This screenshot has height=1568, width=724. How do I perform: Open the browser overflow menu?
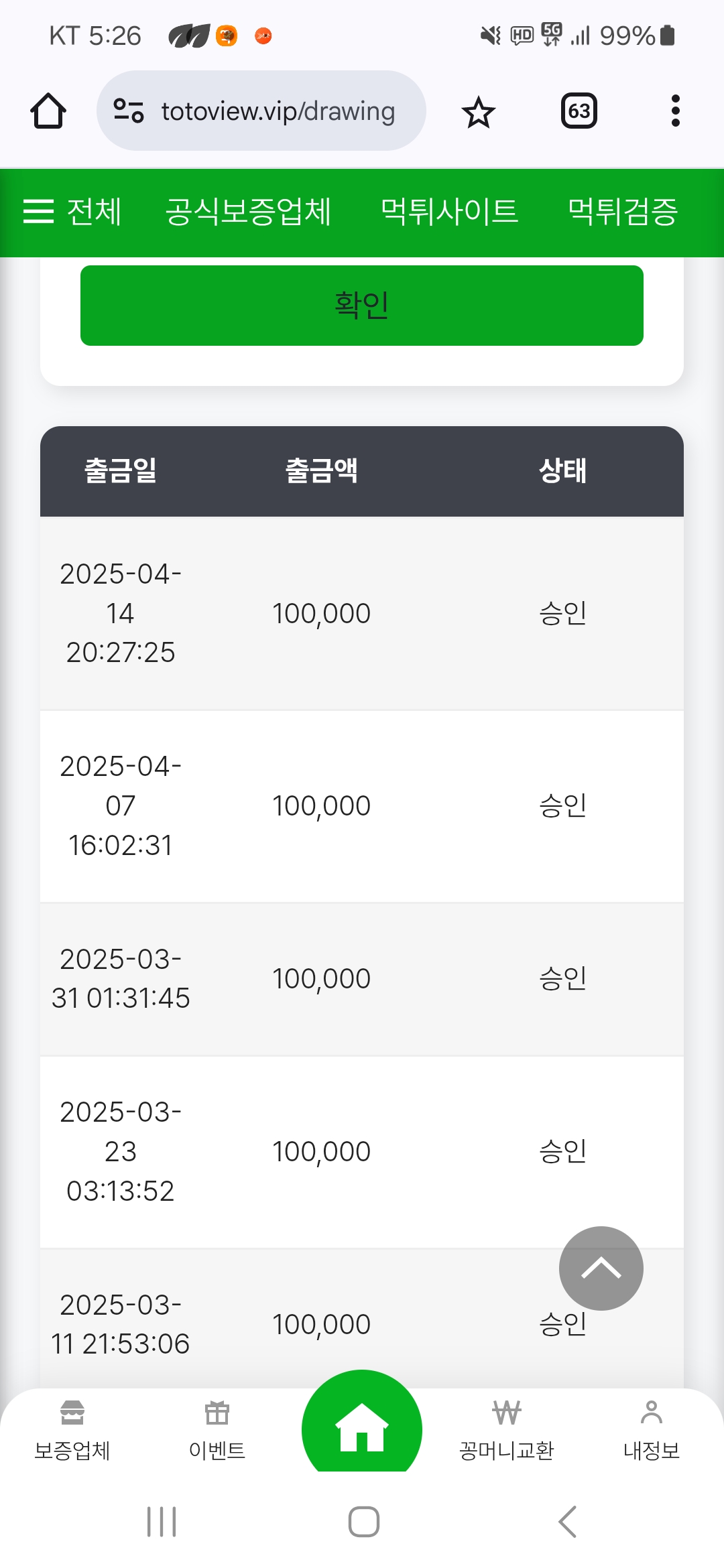[x=675, y=111]
